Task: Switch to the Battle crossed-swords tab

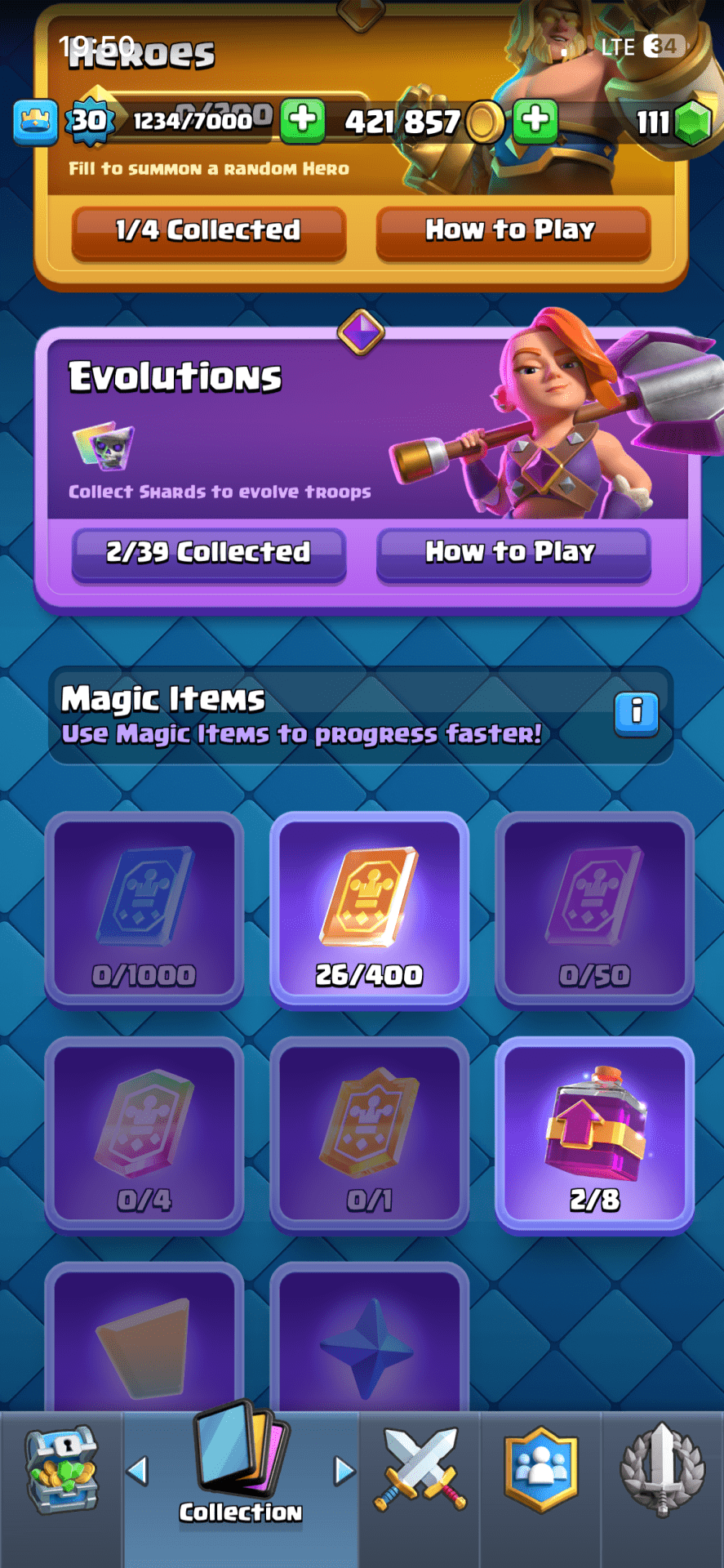Action: pos(420,1470)
